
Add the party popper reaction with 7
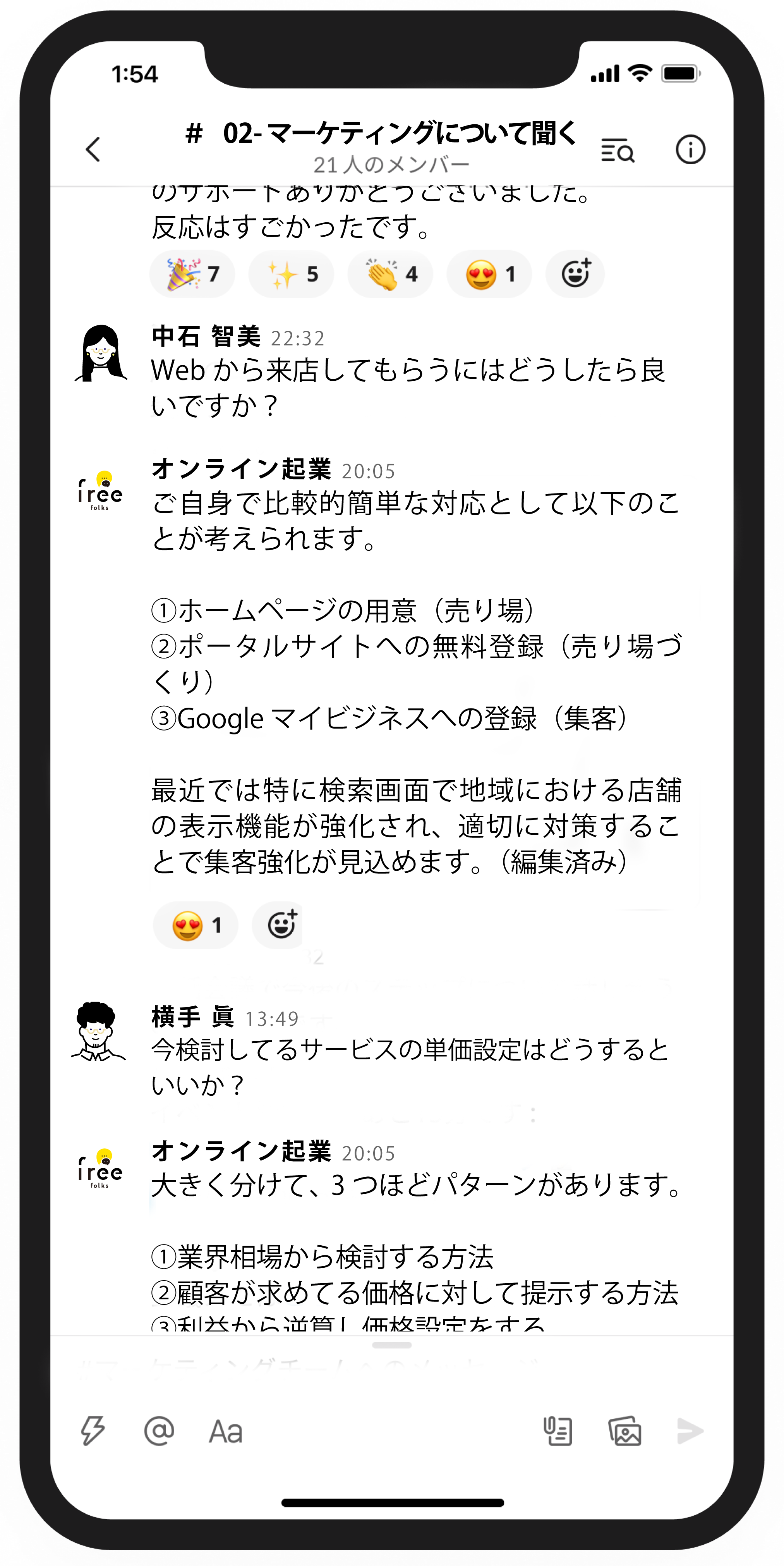click(192, 274)
